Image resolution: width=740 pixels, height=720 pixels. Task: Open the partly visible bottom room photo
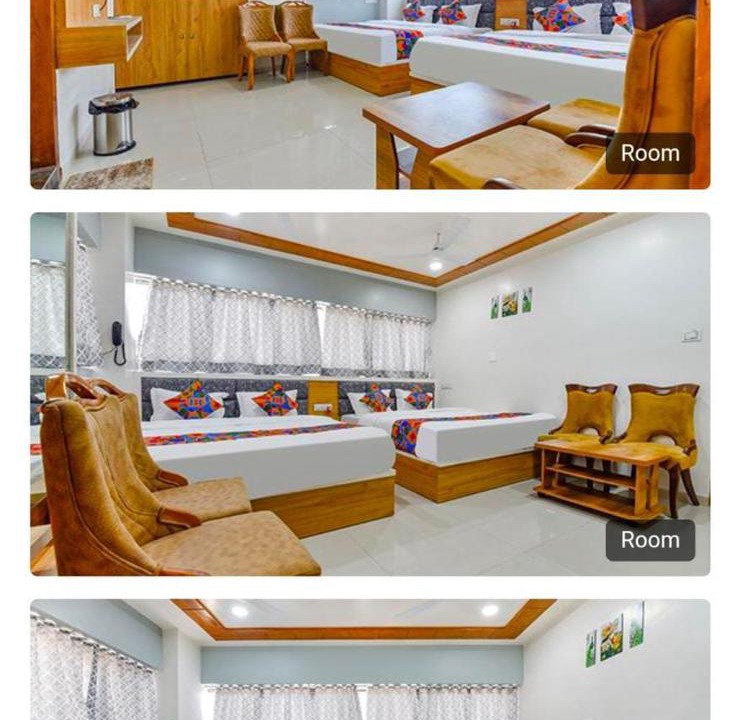[370, 660]
